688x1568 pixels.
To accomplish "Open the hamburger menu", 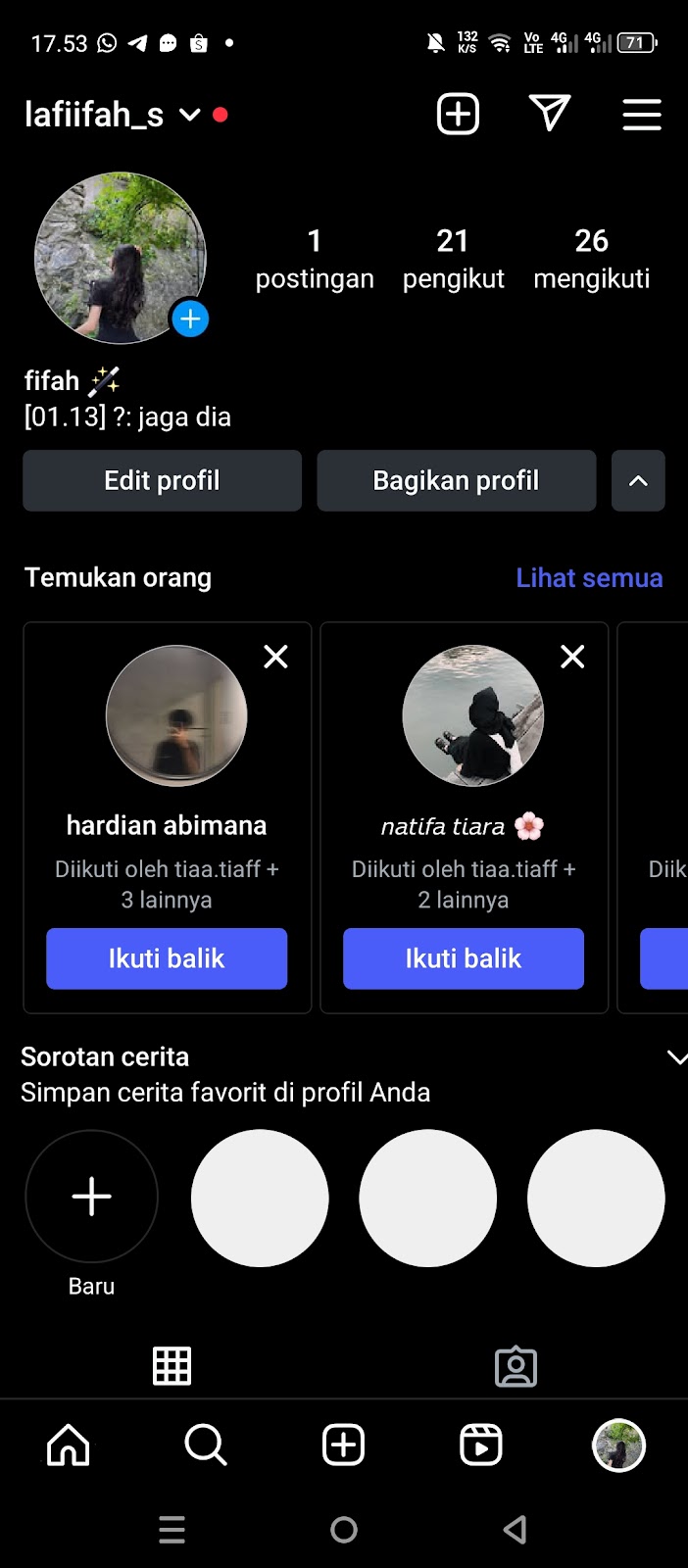I will 642,115.
